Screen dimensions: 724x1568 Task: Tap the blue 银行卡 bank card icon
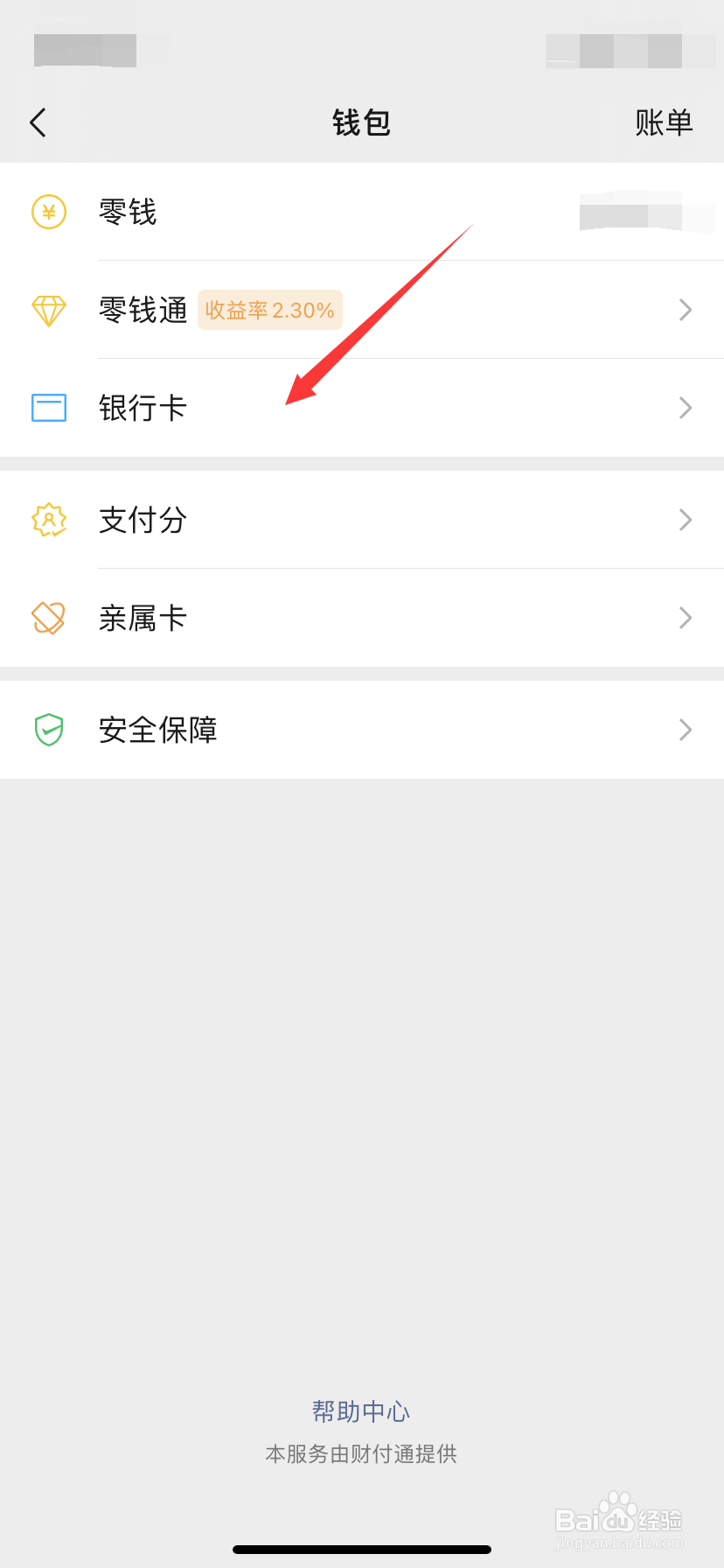click(x=50, y=408)
